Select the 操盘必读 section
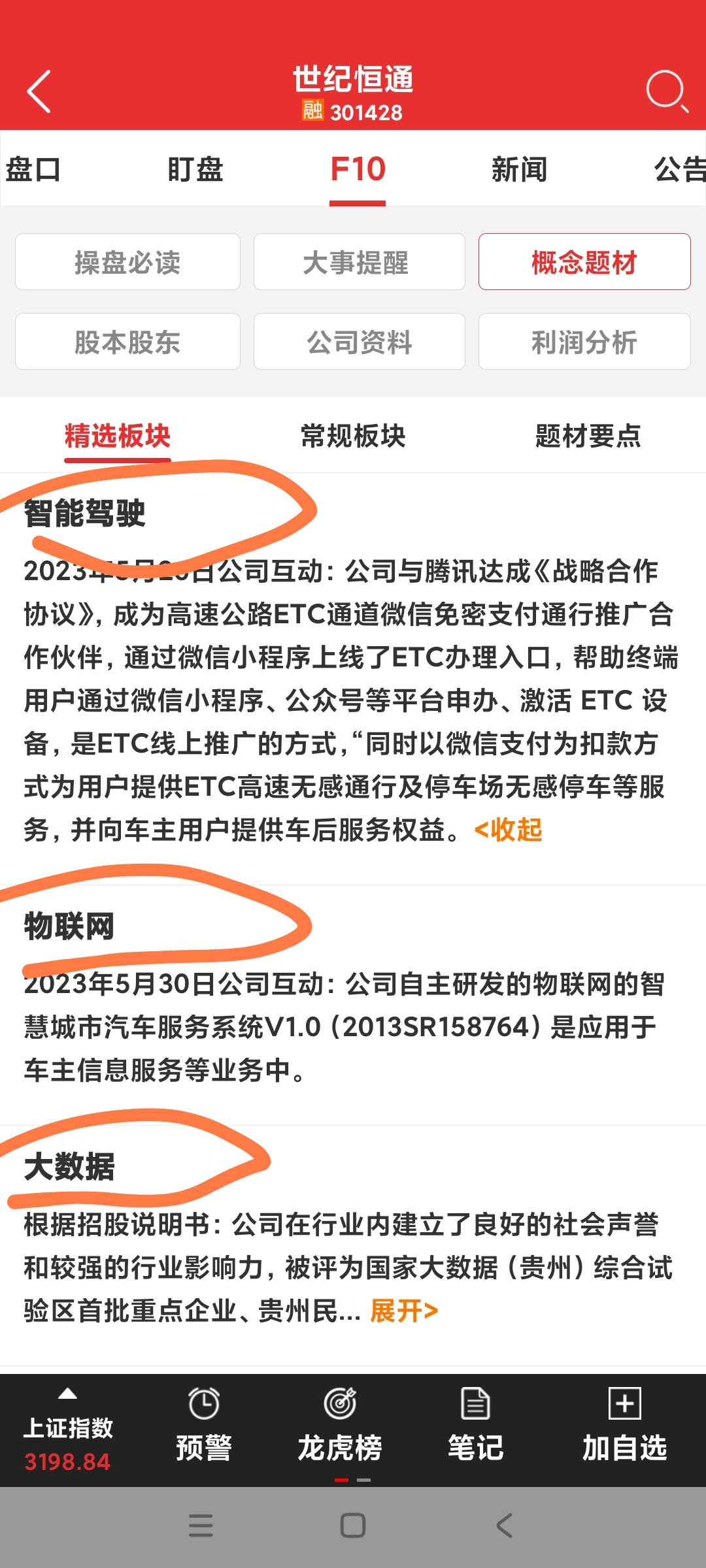This screenshot has width=706, height=1568. (x=127, y=262)
